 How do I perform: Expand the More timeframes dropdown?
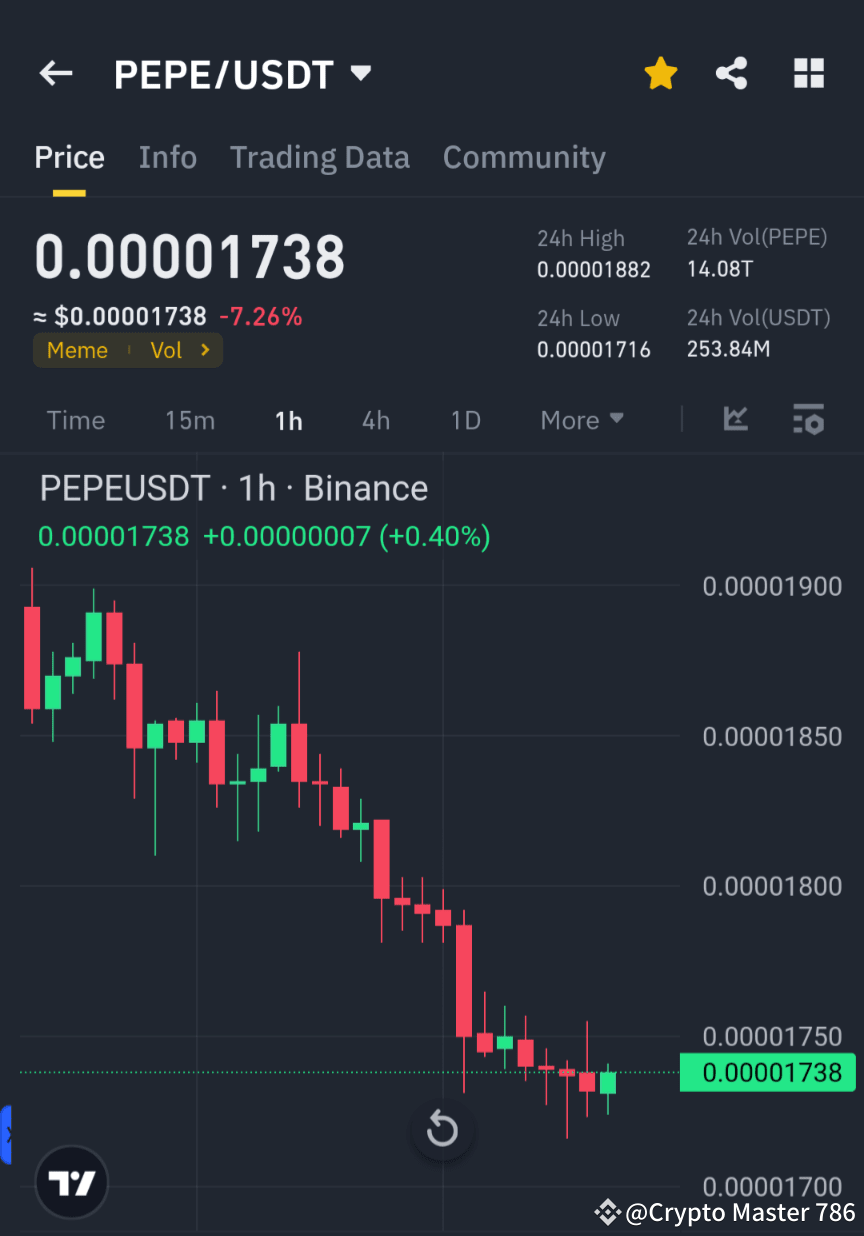(582, 420)
